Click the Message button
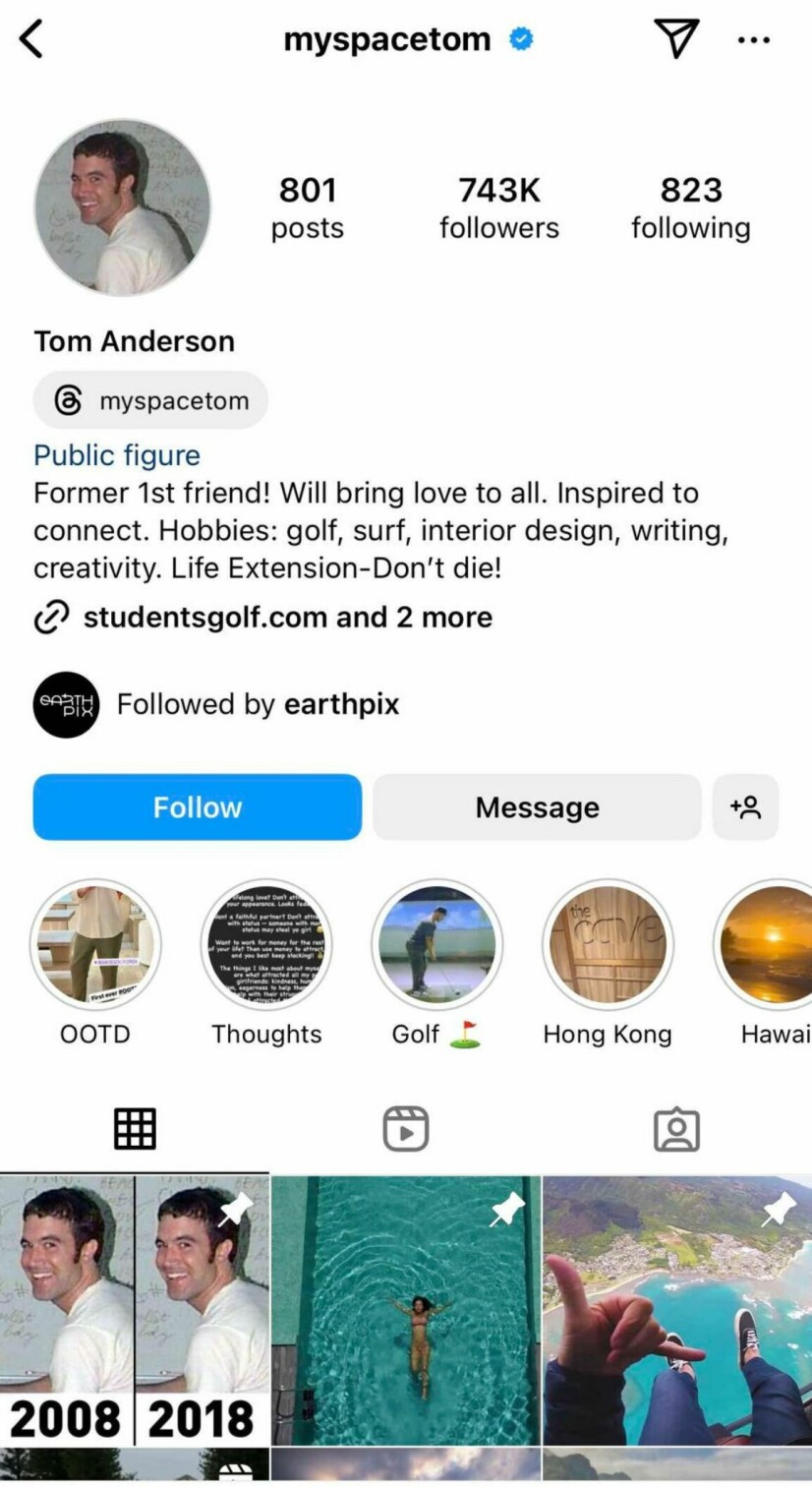The height and width of the screenshot is (1487, 812). tap(537, 806)
